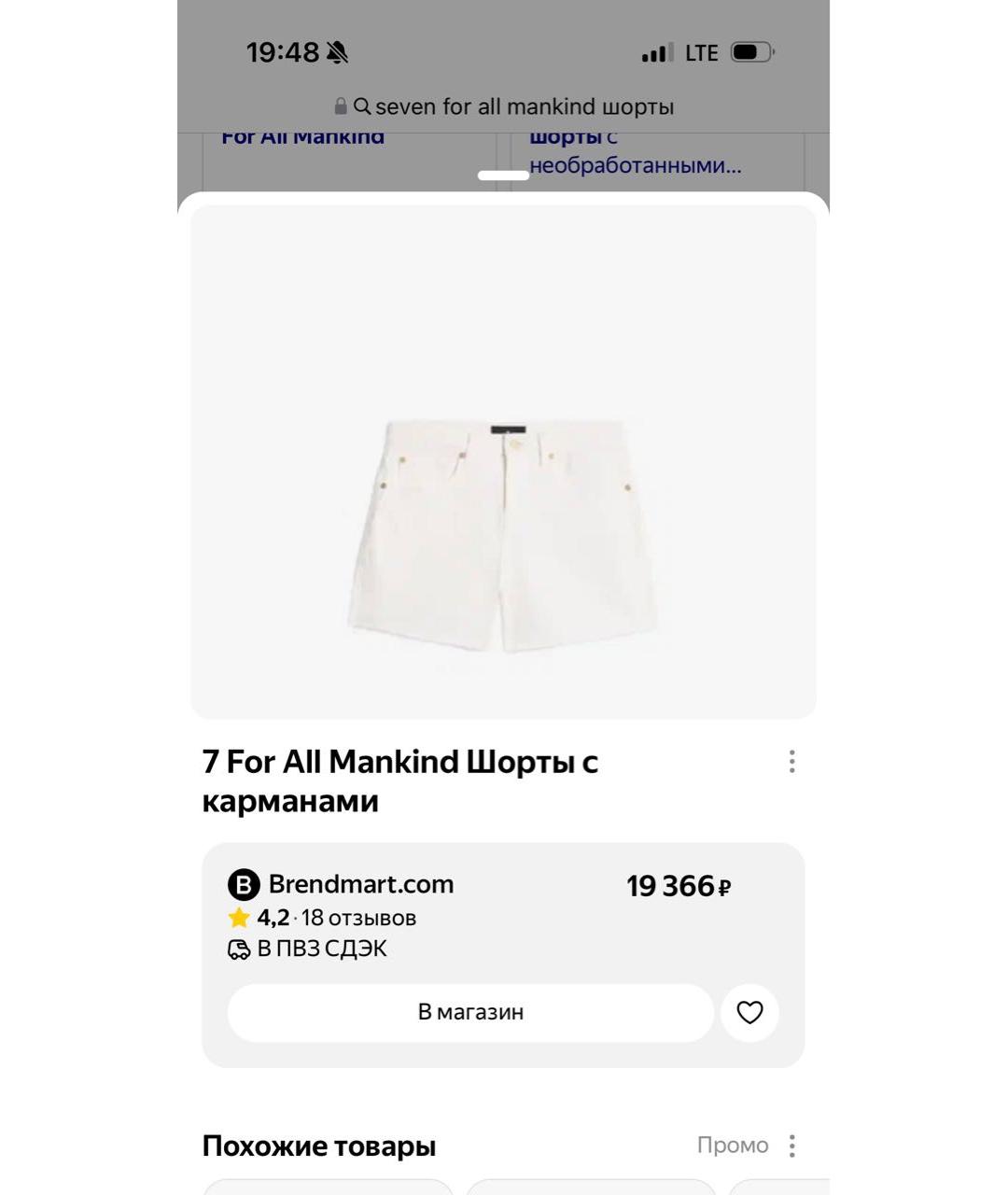This screenshot has width=1008, height=1195.
Task: Click the lock icon before the search query
Action: pos(338,105)
